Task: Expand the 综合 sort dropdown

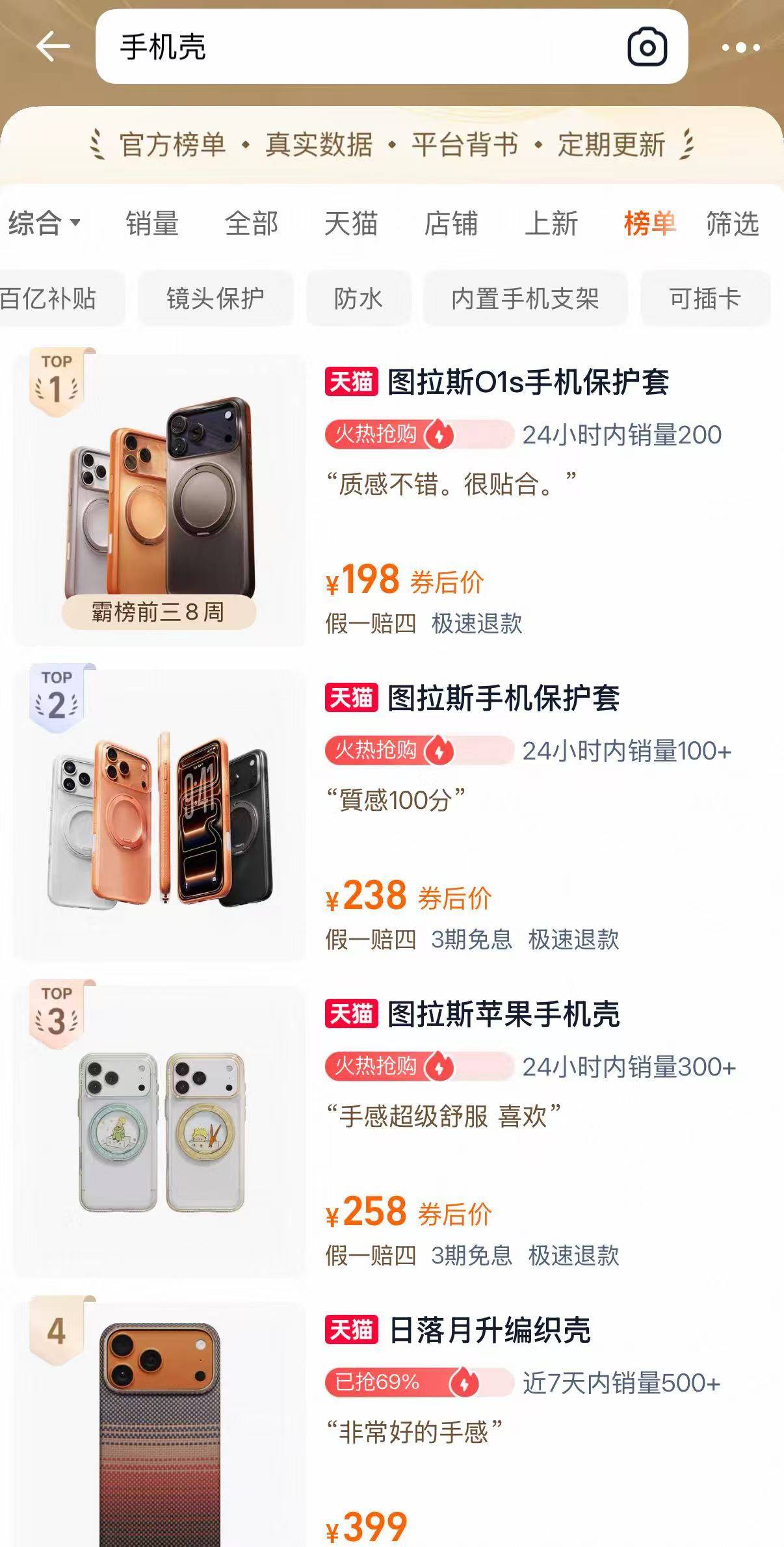Action: [x=44, y=224]
